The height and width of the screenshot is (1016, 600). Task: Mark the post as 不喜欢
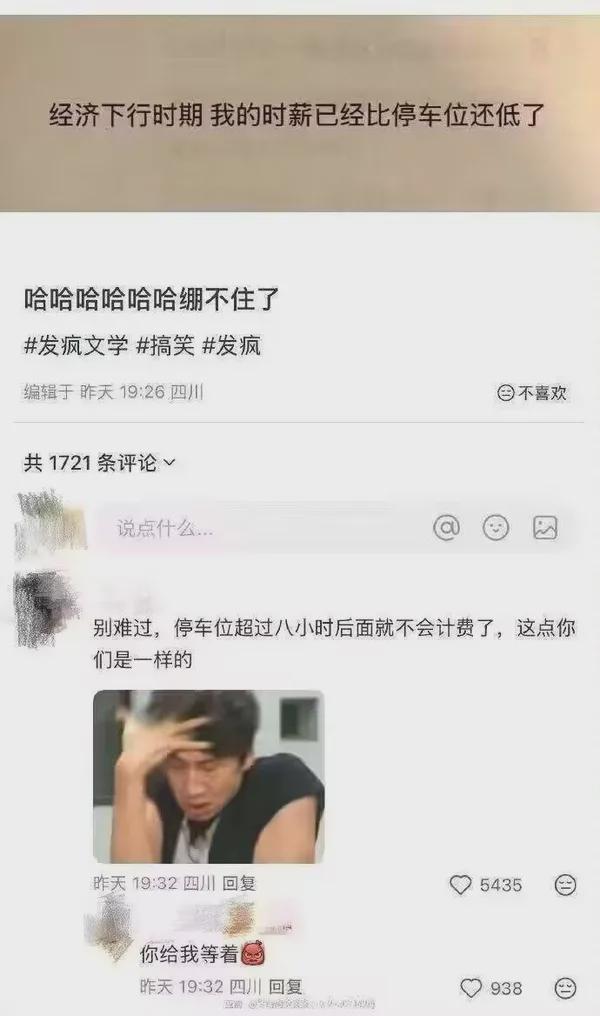532,393
